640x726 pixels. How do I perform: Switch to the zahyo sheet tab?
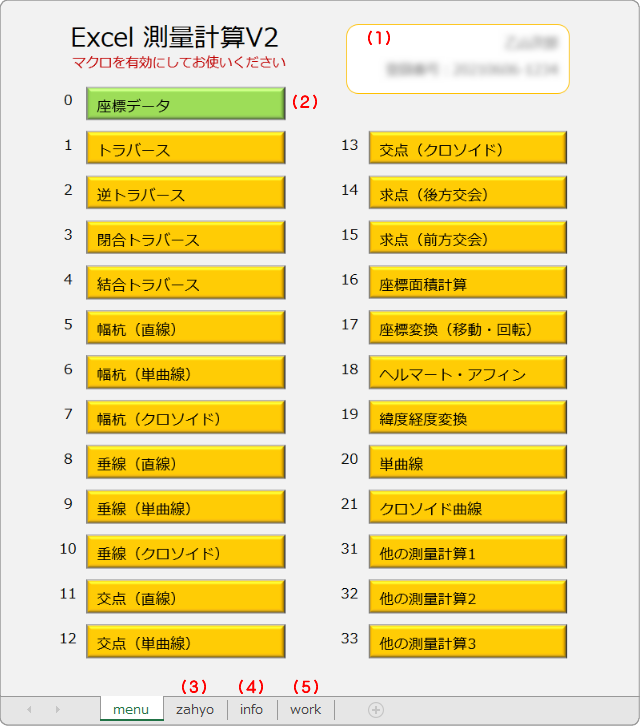195,710
